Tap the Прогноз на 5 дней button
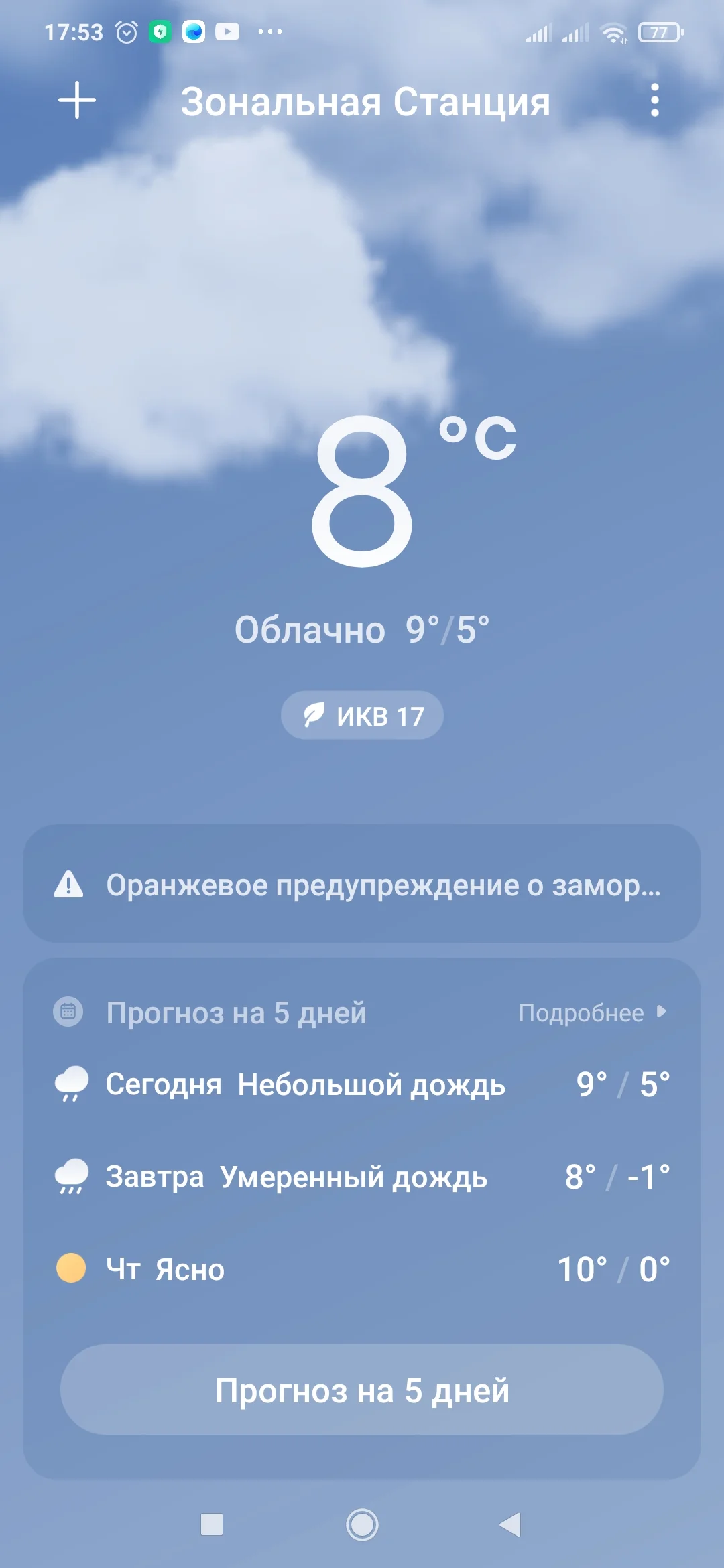The image size is (724, 1568). click(x=362, y=1394)
